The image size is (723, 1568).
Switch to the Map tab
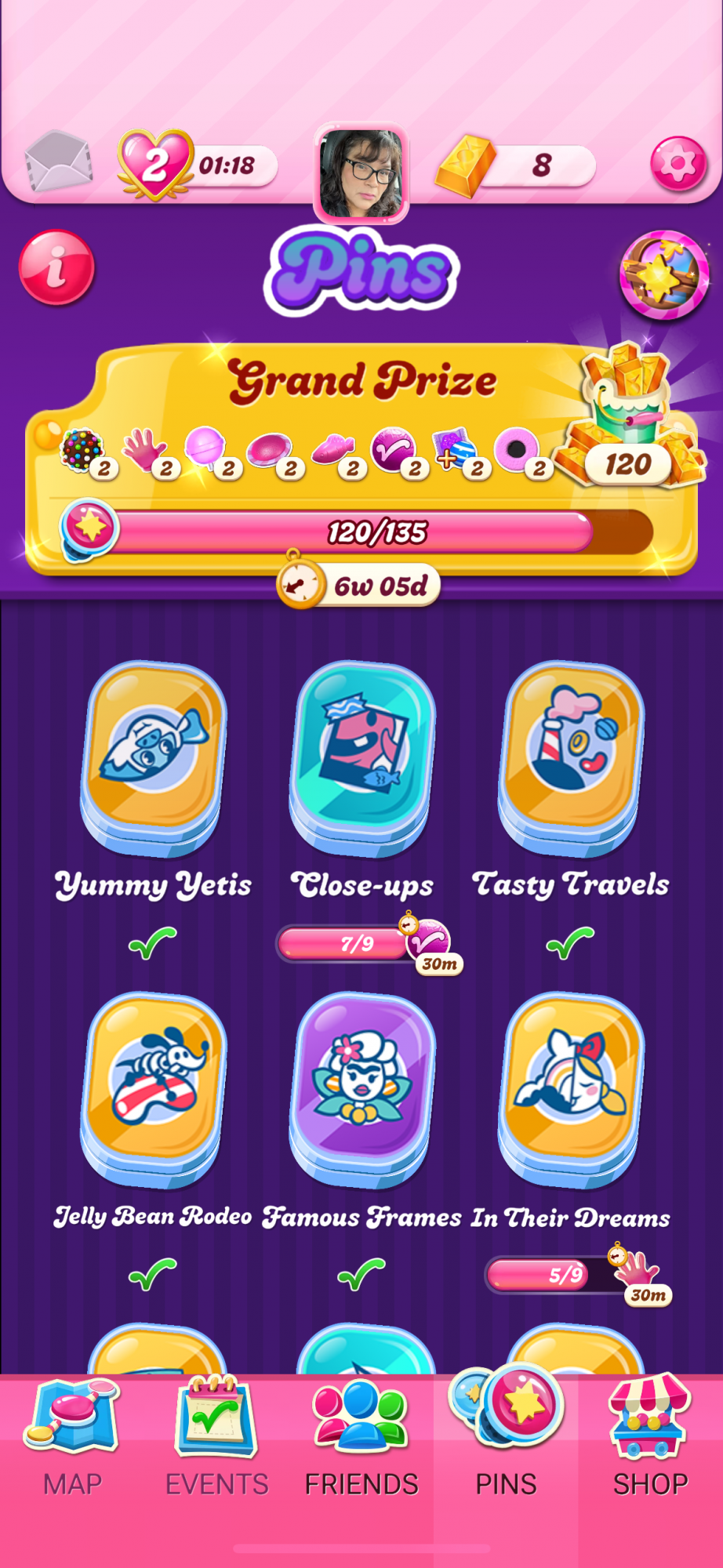[72, 1441]
